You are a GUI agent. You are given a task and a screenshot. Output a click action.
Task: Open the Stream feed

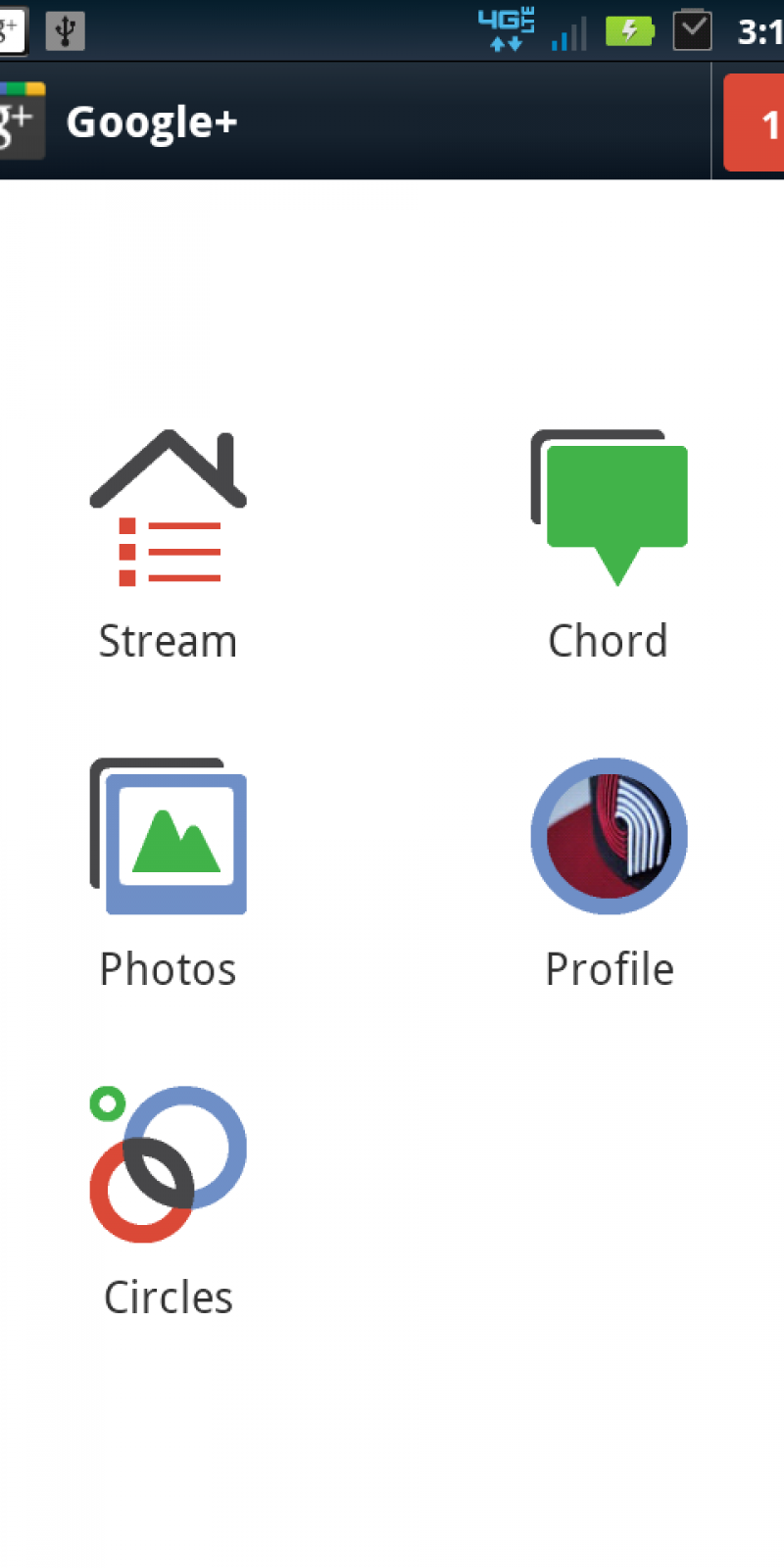click(x=168, y=544)
